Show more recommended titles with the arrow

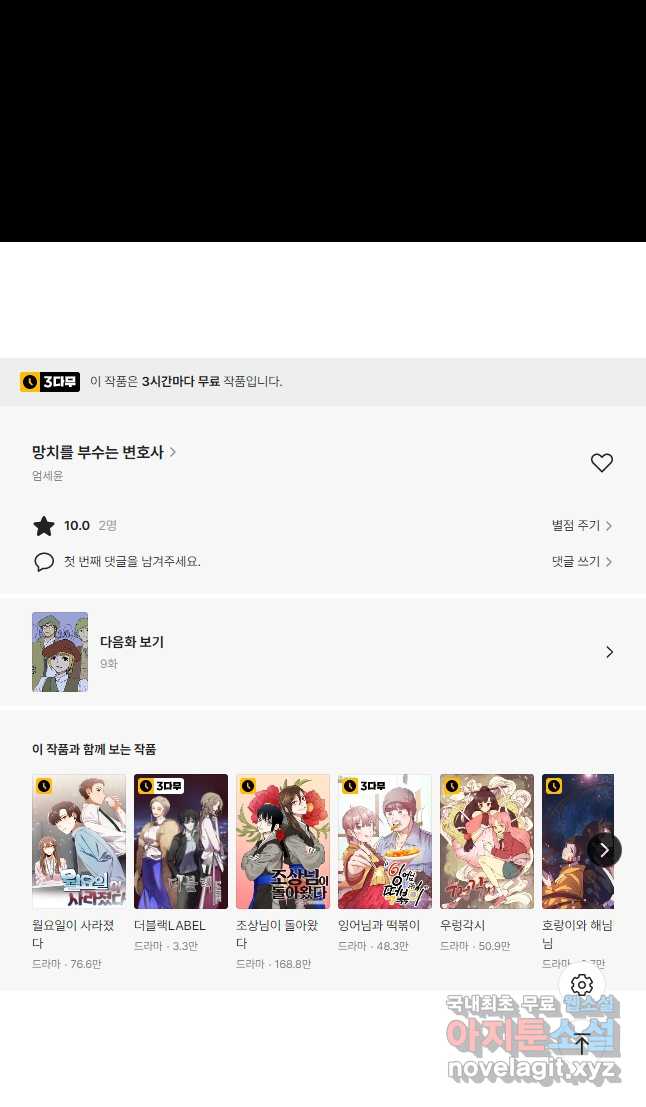(604, 850)
